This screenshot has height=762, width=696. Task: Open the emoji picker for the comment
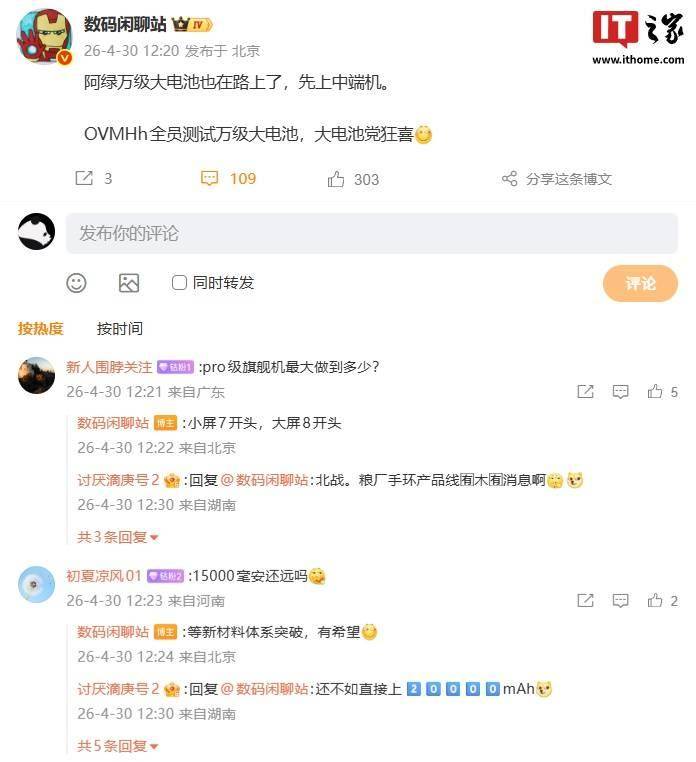click(x=77, y=283)
